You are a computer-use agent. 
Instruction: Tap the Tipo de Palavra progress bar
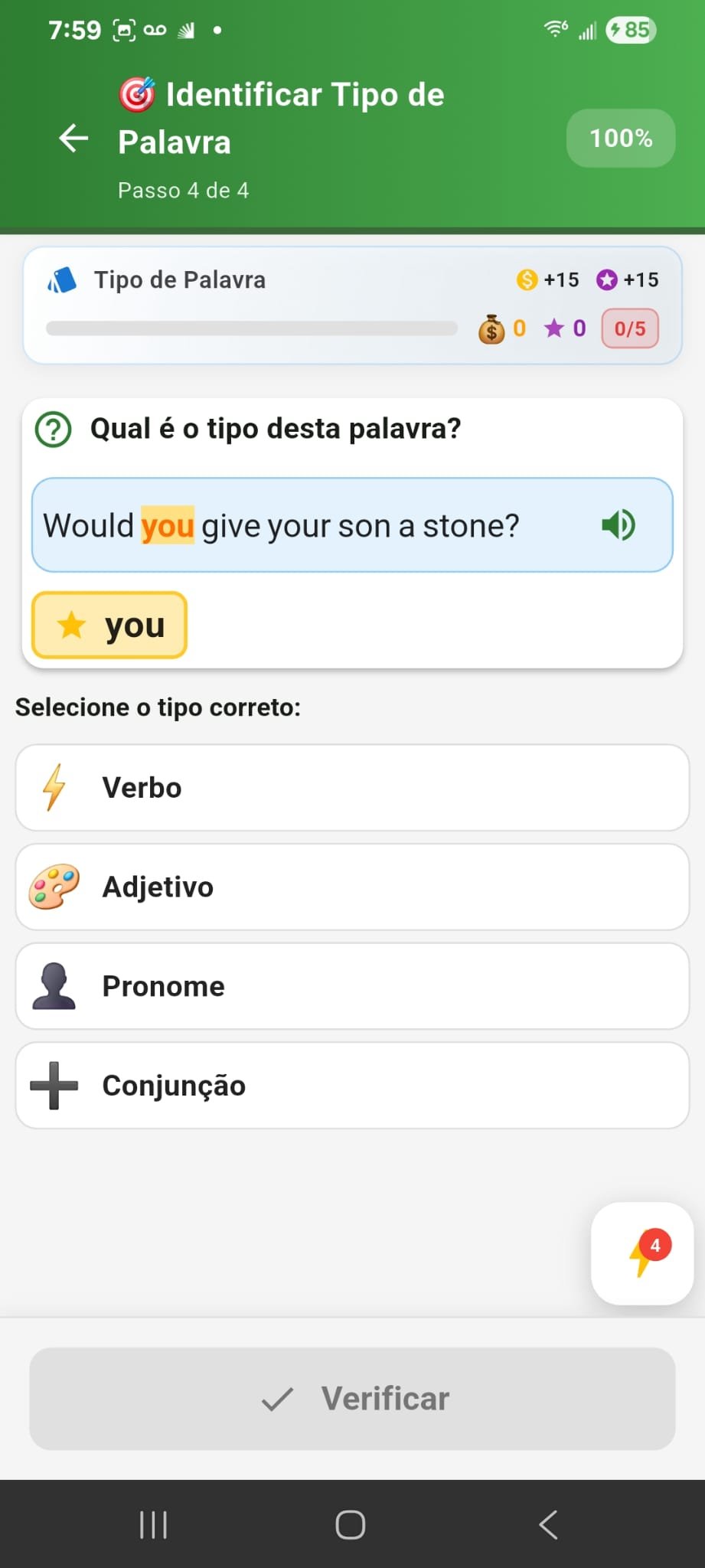point(253,328)
